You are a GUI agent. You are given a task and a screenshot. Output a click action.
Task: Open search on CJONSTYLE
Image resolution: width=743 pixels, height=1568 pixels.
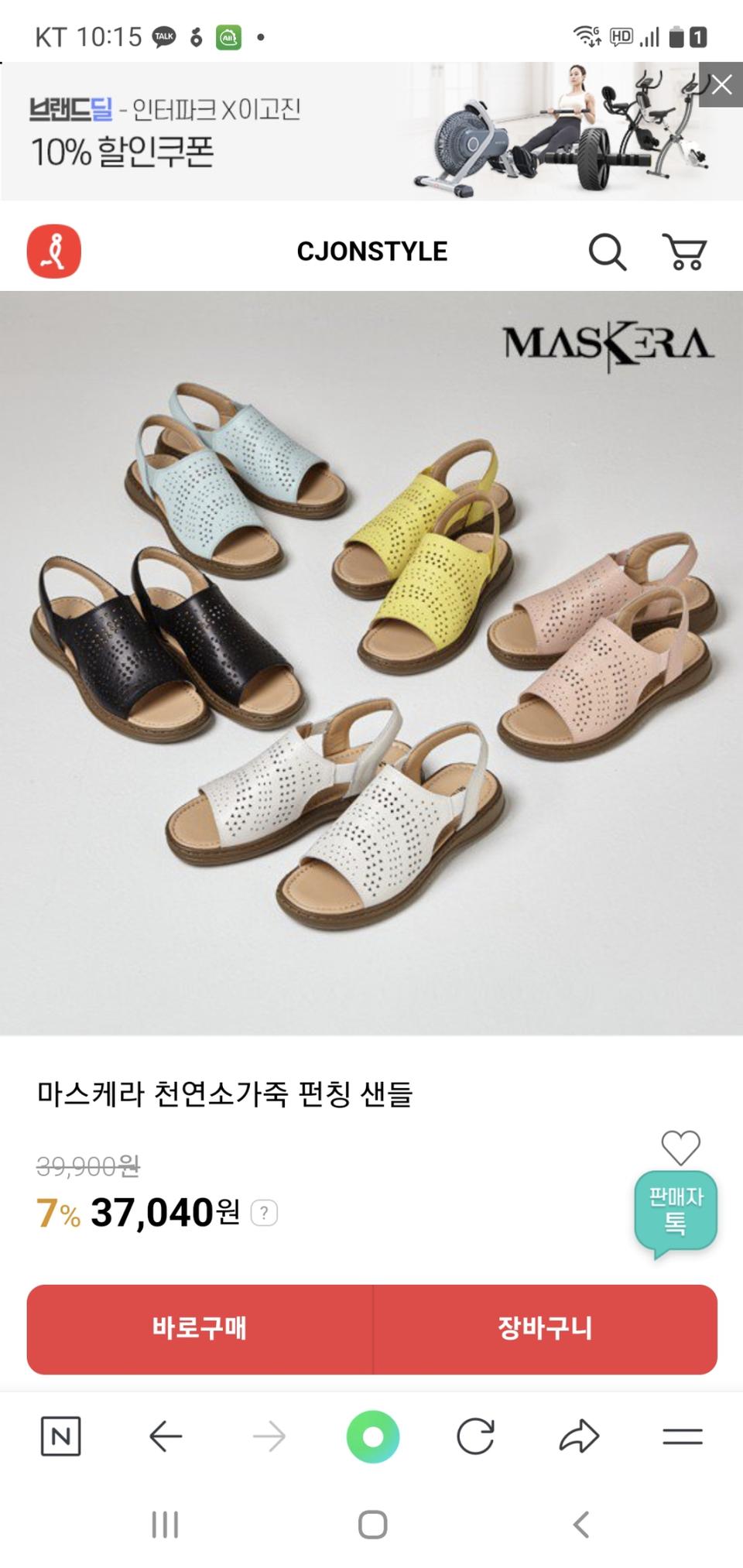(x=608, y=251)
